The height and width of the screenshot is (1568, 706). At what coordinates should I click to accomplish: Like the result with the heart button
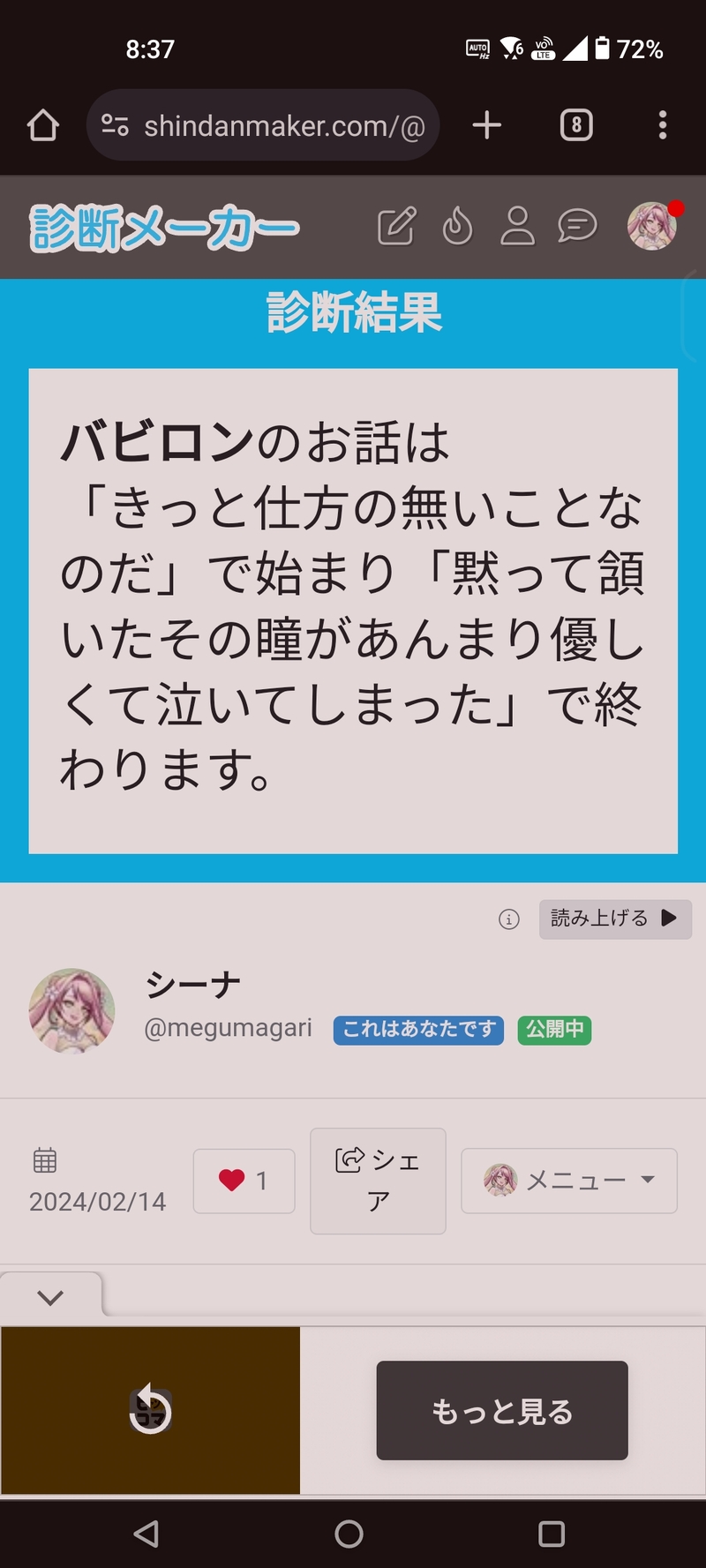point(244,1181)
